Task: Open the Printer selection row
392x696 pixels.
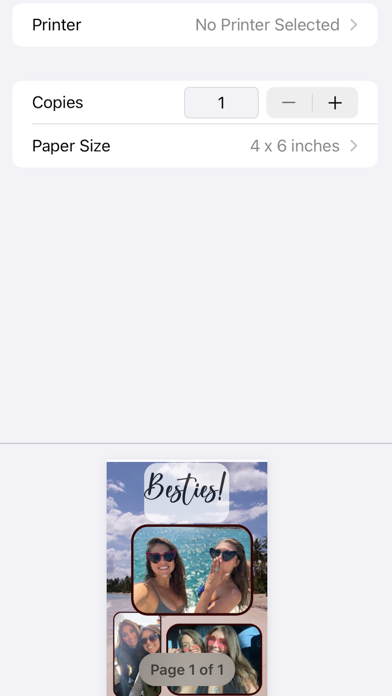Action: click(x=195, y=25)
